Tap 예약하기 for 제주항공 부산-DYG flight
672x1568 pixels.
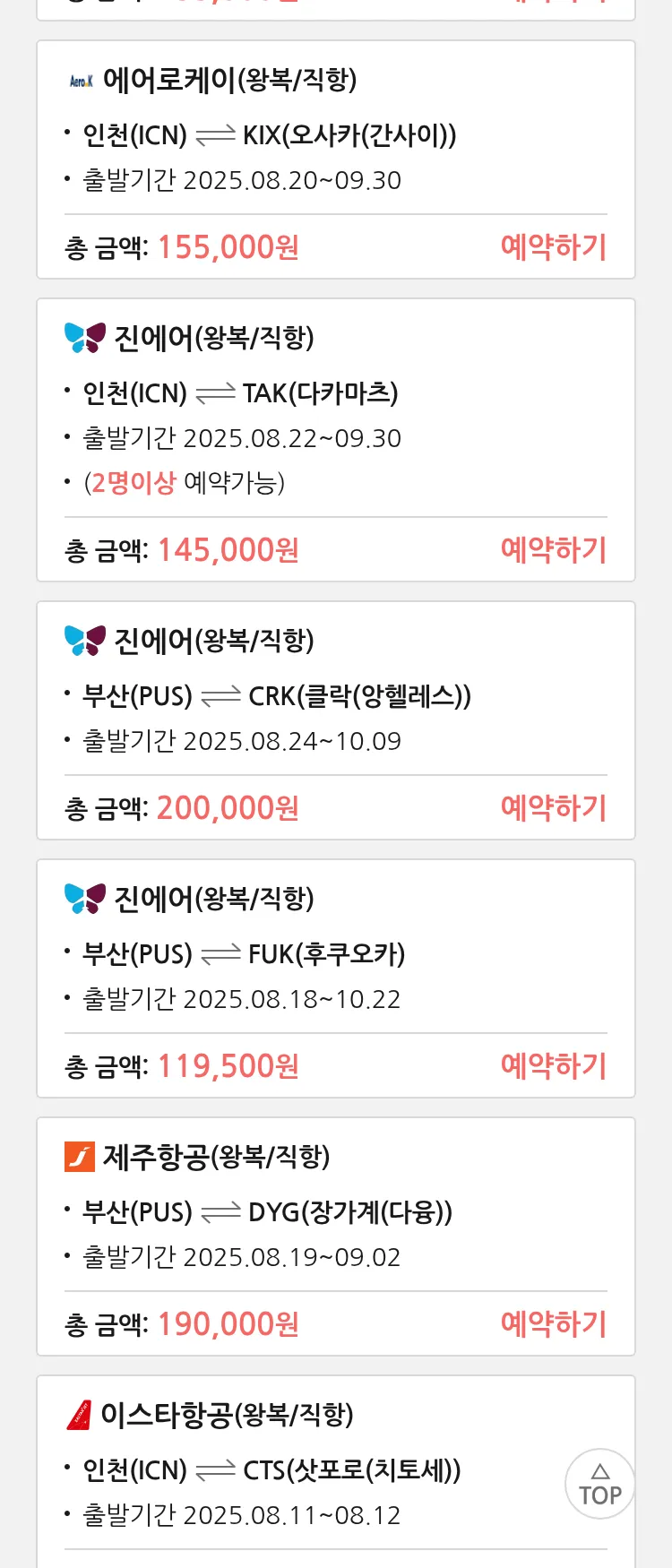[x=553, y=1324]
